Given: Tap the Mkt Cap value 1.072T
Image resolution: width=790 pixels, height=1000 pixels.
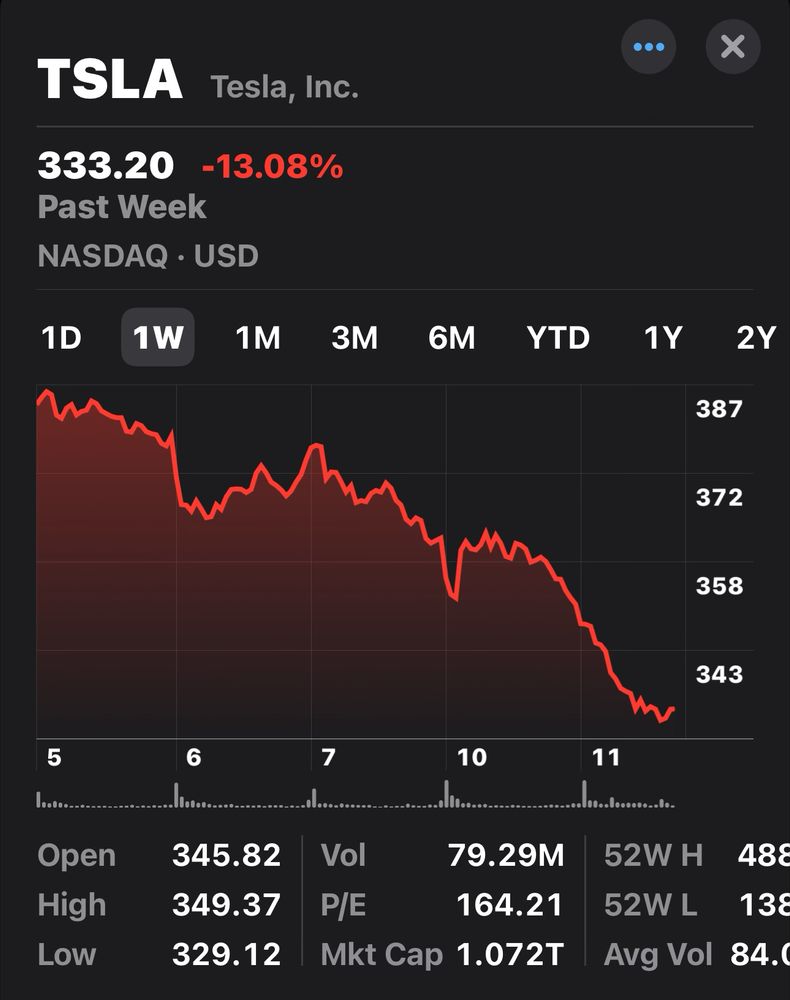Looking at the screenshot, I should pyautogui.click(x=510, y=954).
